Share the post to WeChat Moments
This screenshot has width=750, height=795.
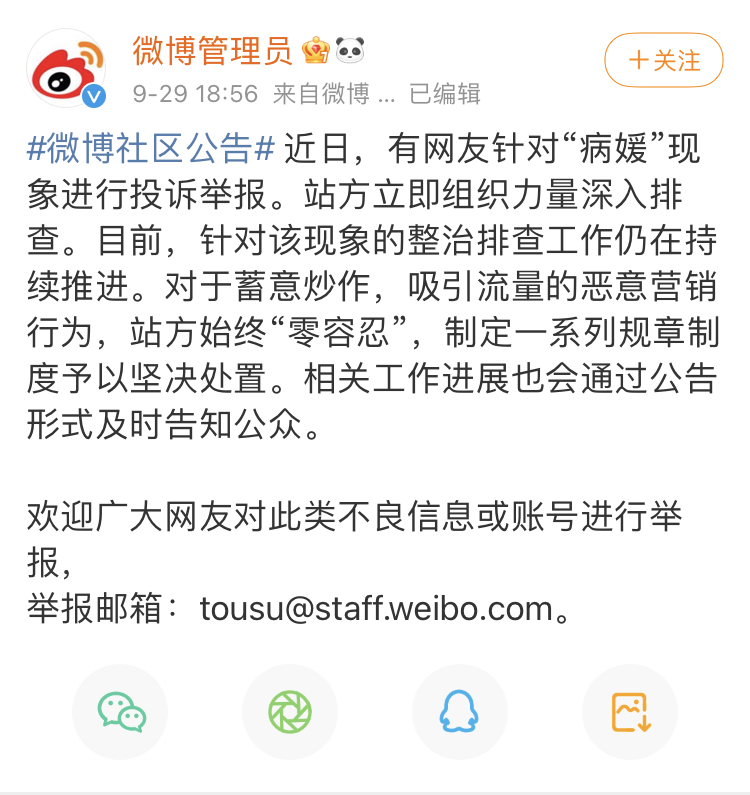tap(290, 712)
